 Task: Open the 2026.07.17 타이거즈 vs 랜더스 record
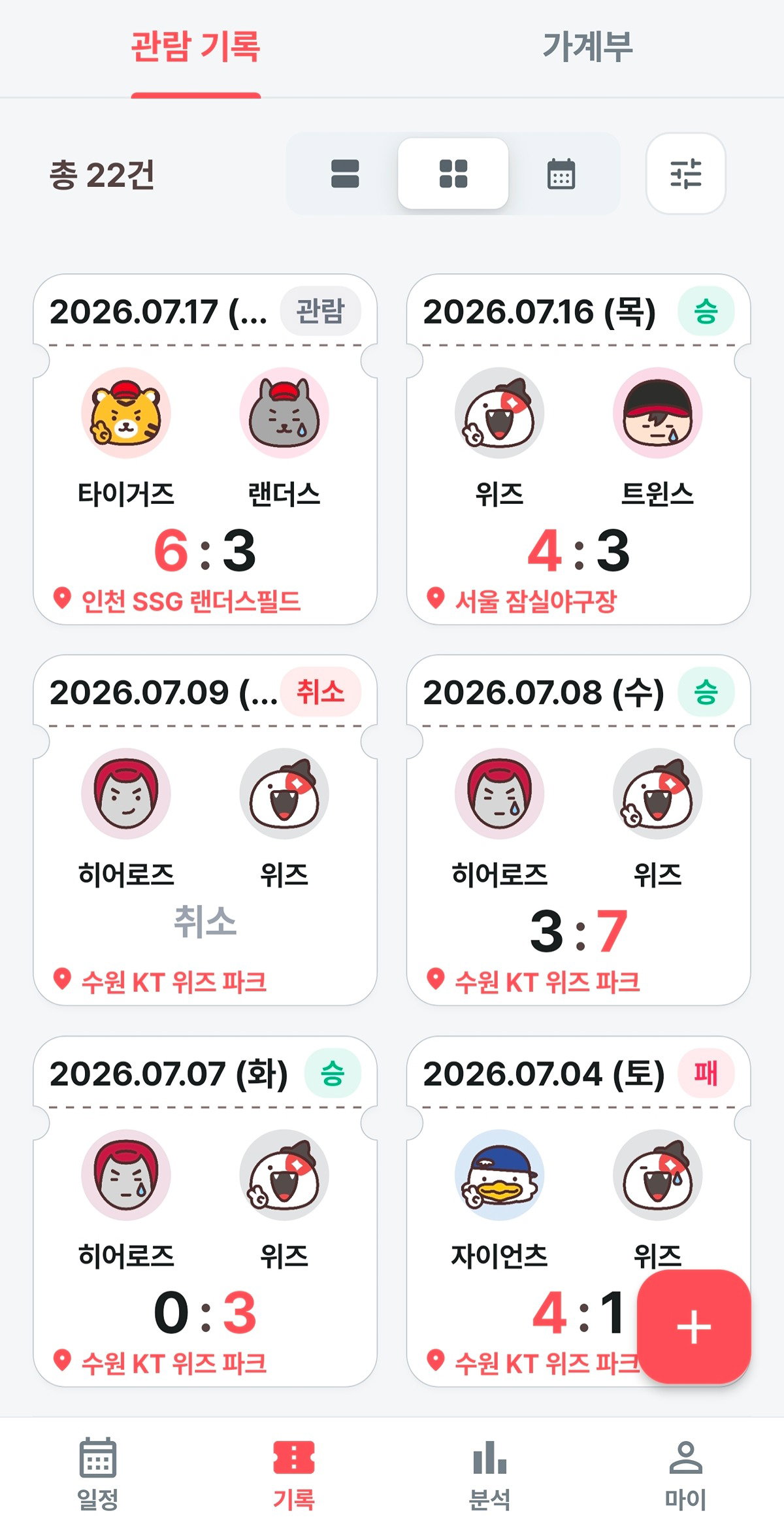coord(205,449)
